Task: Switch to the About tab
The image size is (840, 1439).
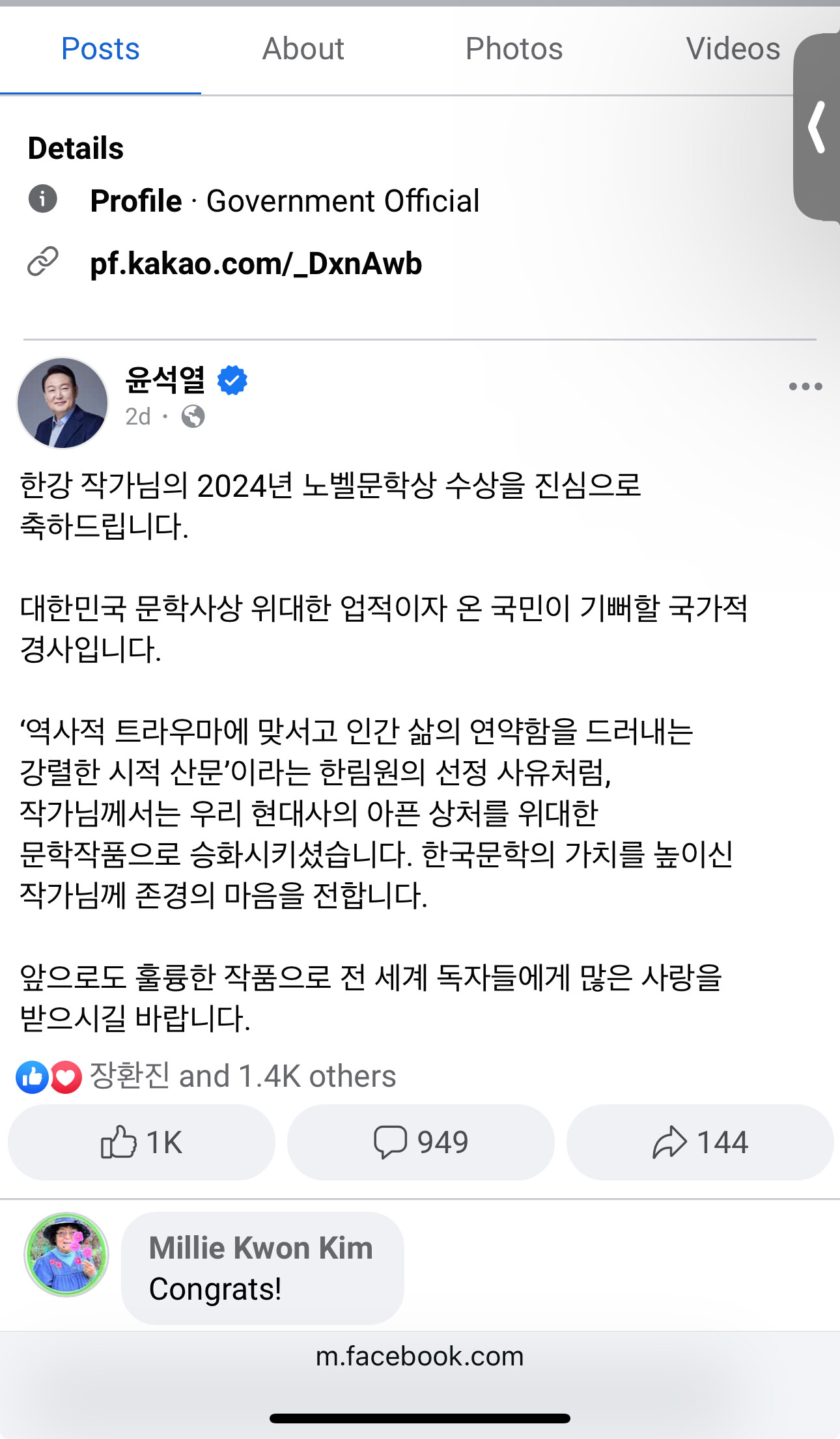Action: (303, 49)
